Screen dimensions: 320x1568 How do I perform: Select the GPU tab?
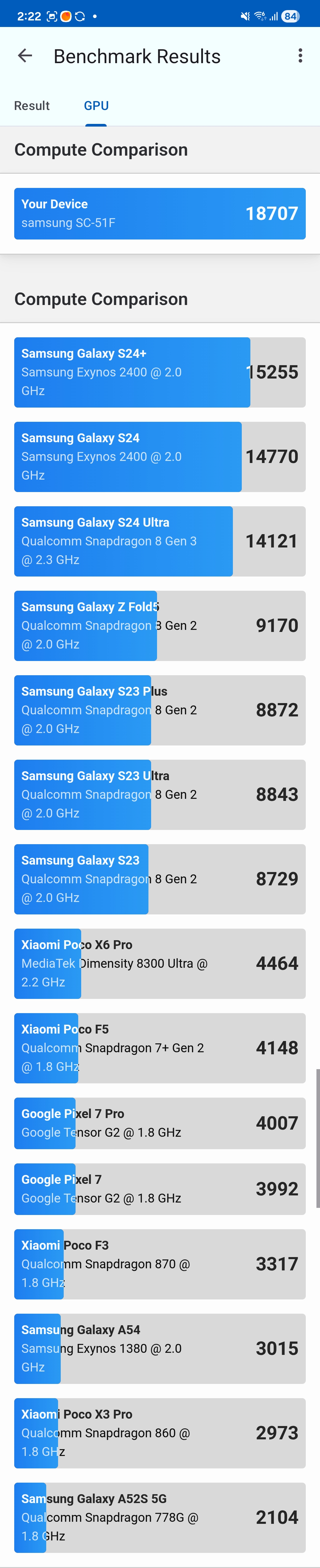(96, 106)
